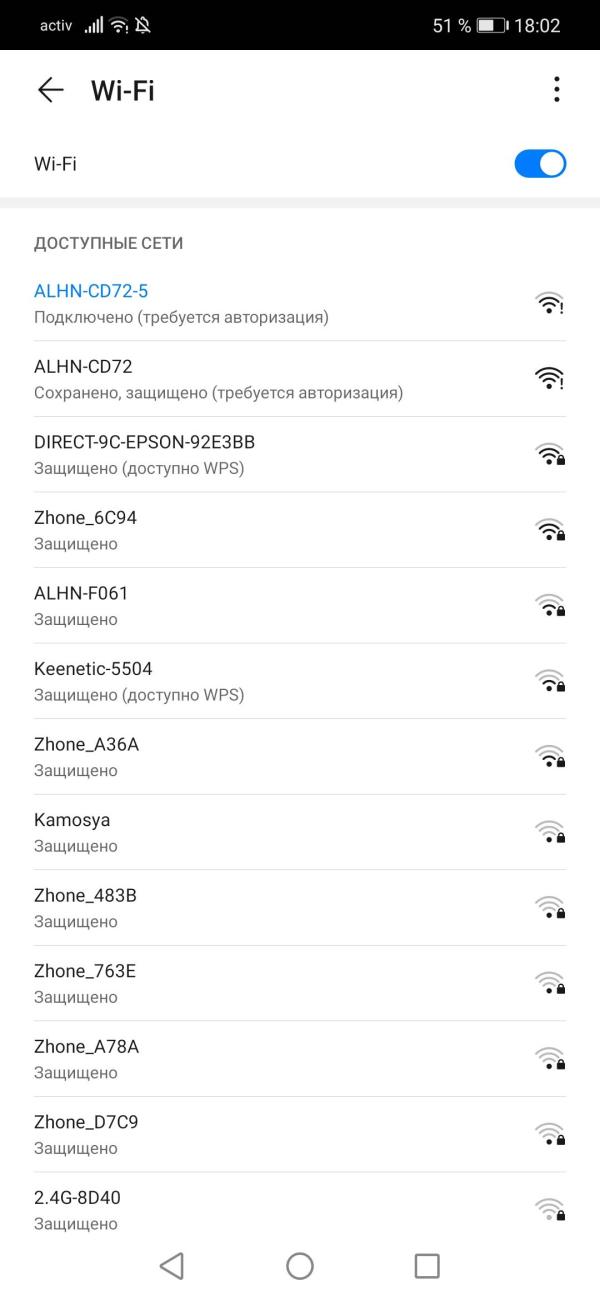Select the Zhone_A36A network
600x1299 pixels.
click(x=280, y=756)
